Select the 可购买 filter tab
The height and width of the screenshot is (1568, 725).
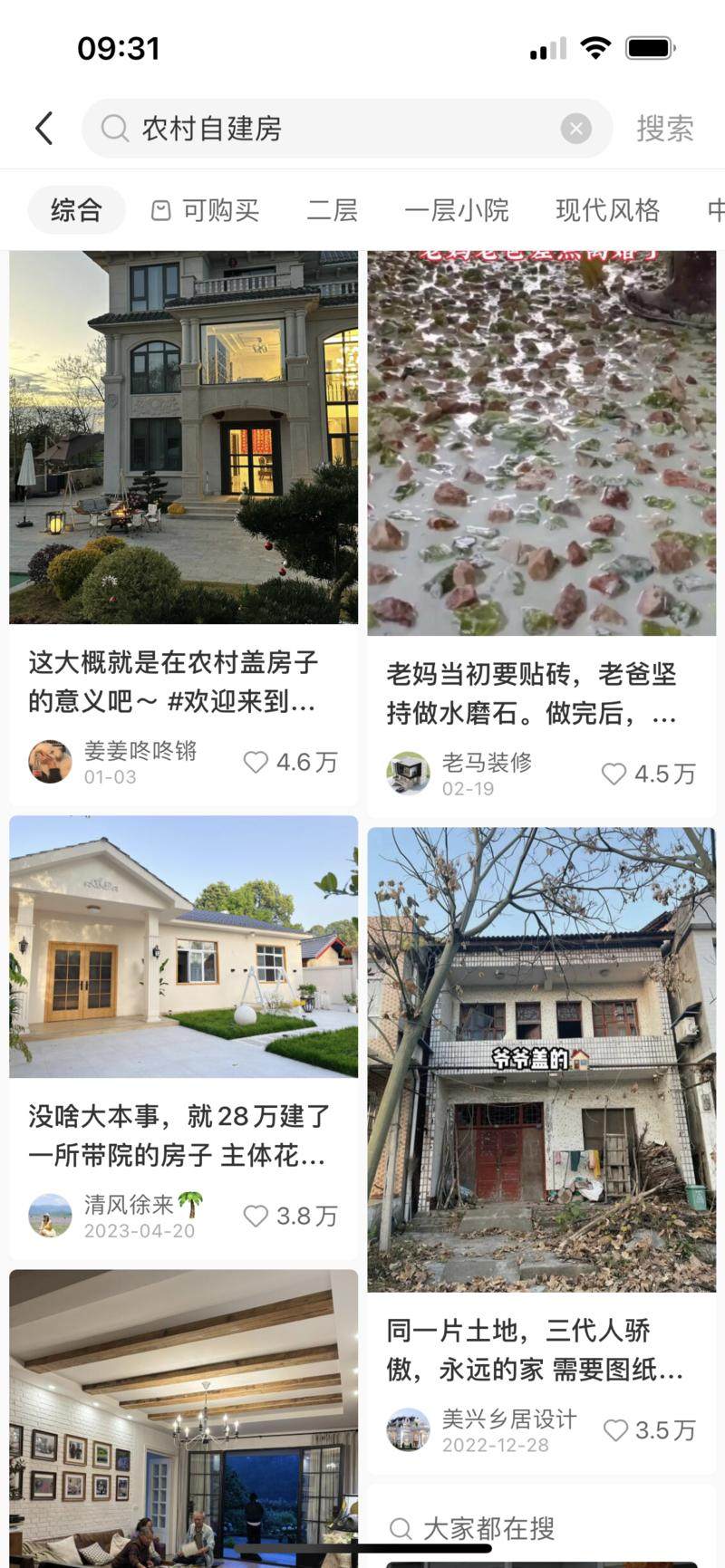click(x=206, y=210)
